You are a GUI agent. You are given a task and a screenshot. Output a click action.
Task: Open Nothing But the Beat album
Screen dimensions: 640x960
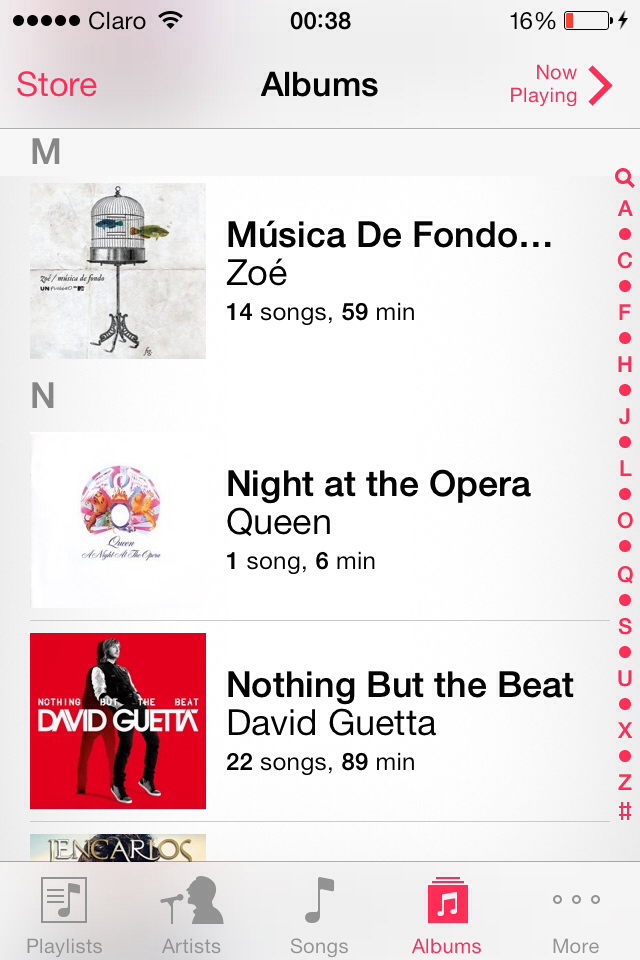(320, 721)
